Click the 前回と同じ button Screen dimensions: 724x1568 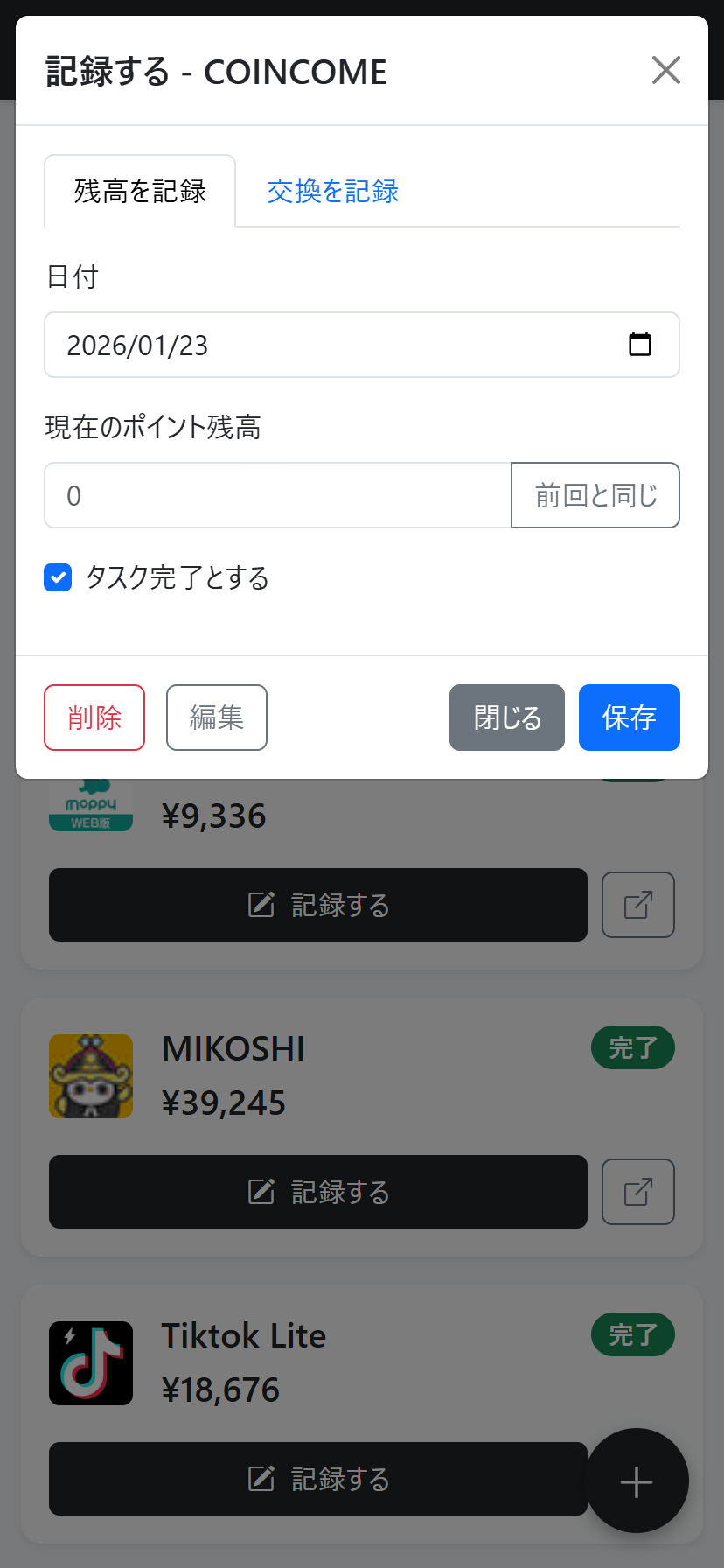(x=595, y=495)
